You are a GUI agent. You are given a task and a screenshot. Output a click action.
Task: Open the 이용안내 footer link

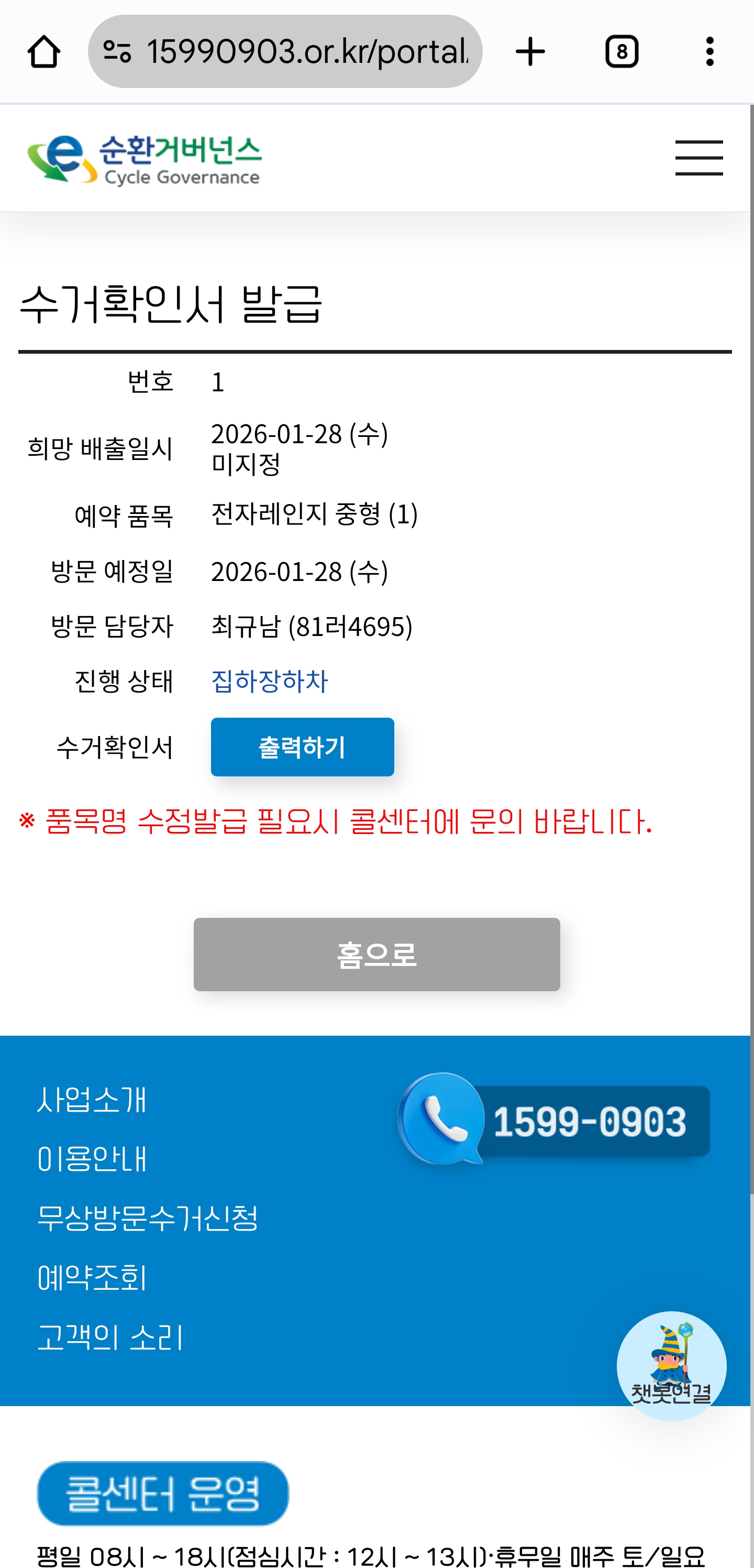tap(92, 1158)
